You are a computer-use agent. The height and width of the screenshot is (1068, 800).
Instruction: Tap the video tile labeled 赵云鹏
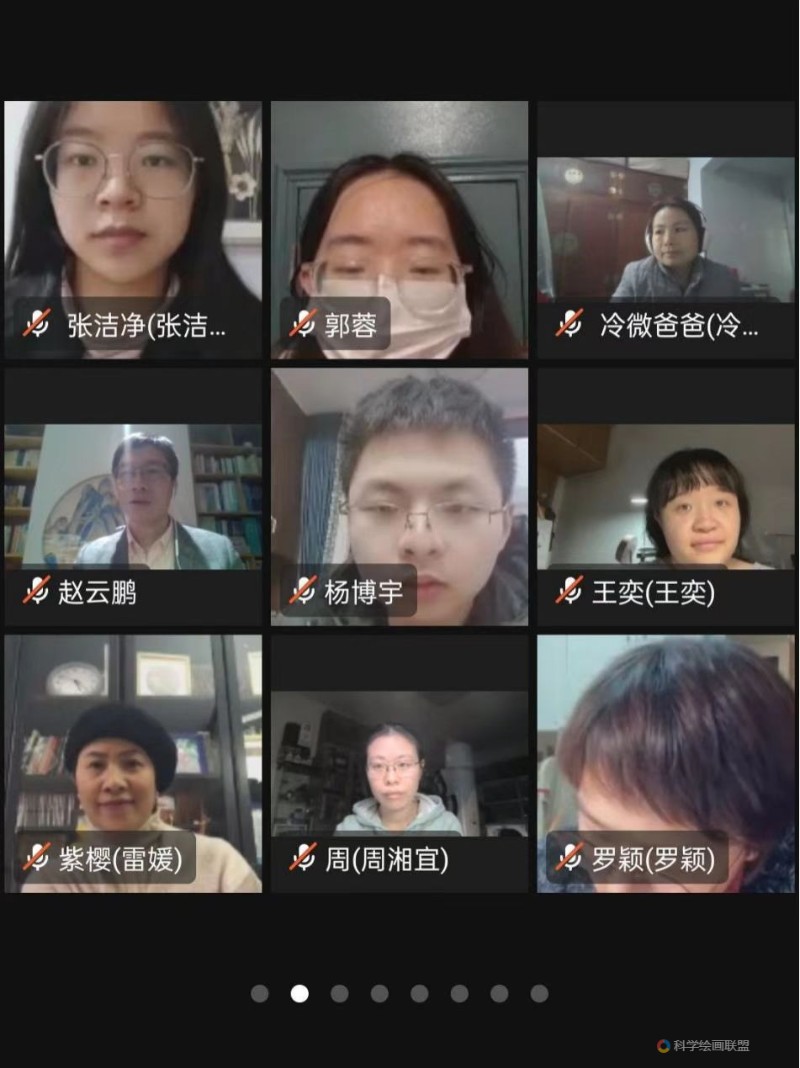[133, 496]
